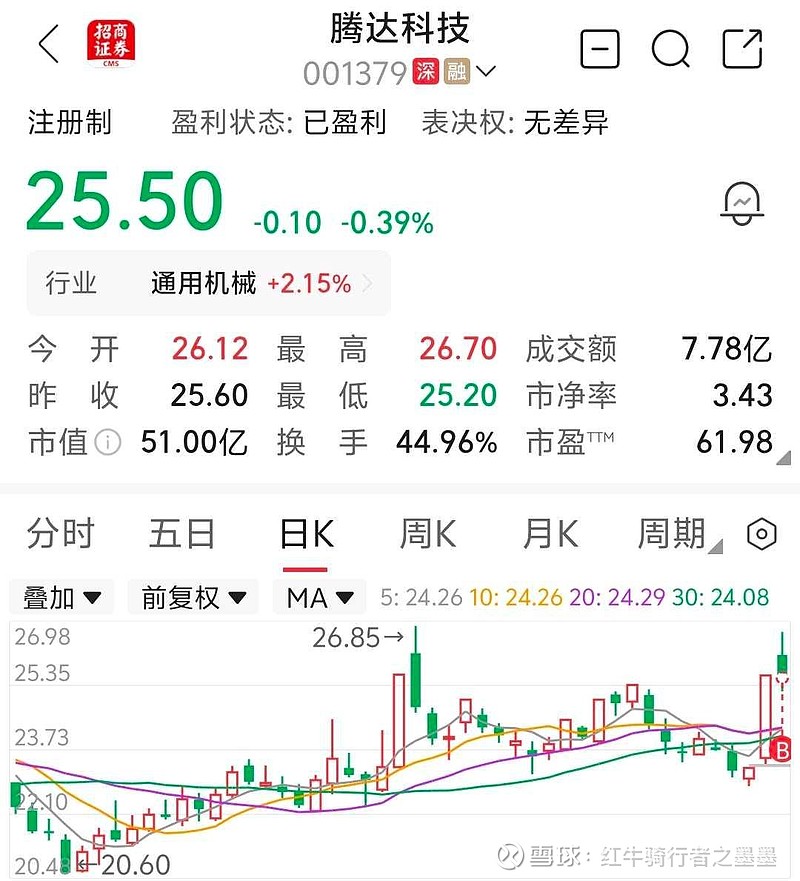Tap the minus square icon in header
This screenshot has width=800, height=881.
coord(600,48)
